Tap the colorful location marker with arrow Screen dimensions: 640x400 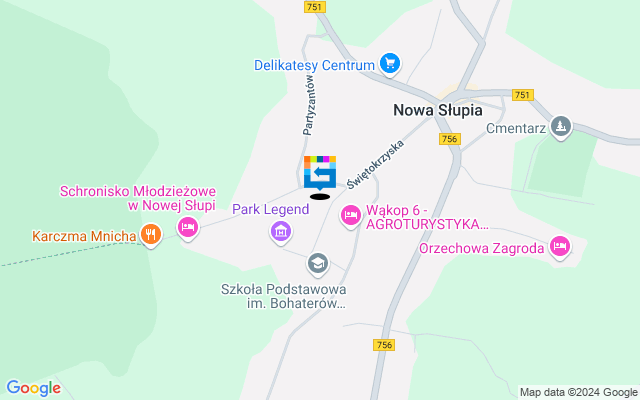point(320,173)
